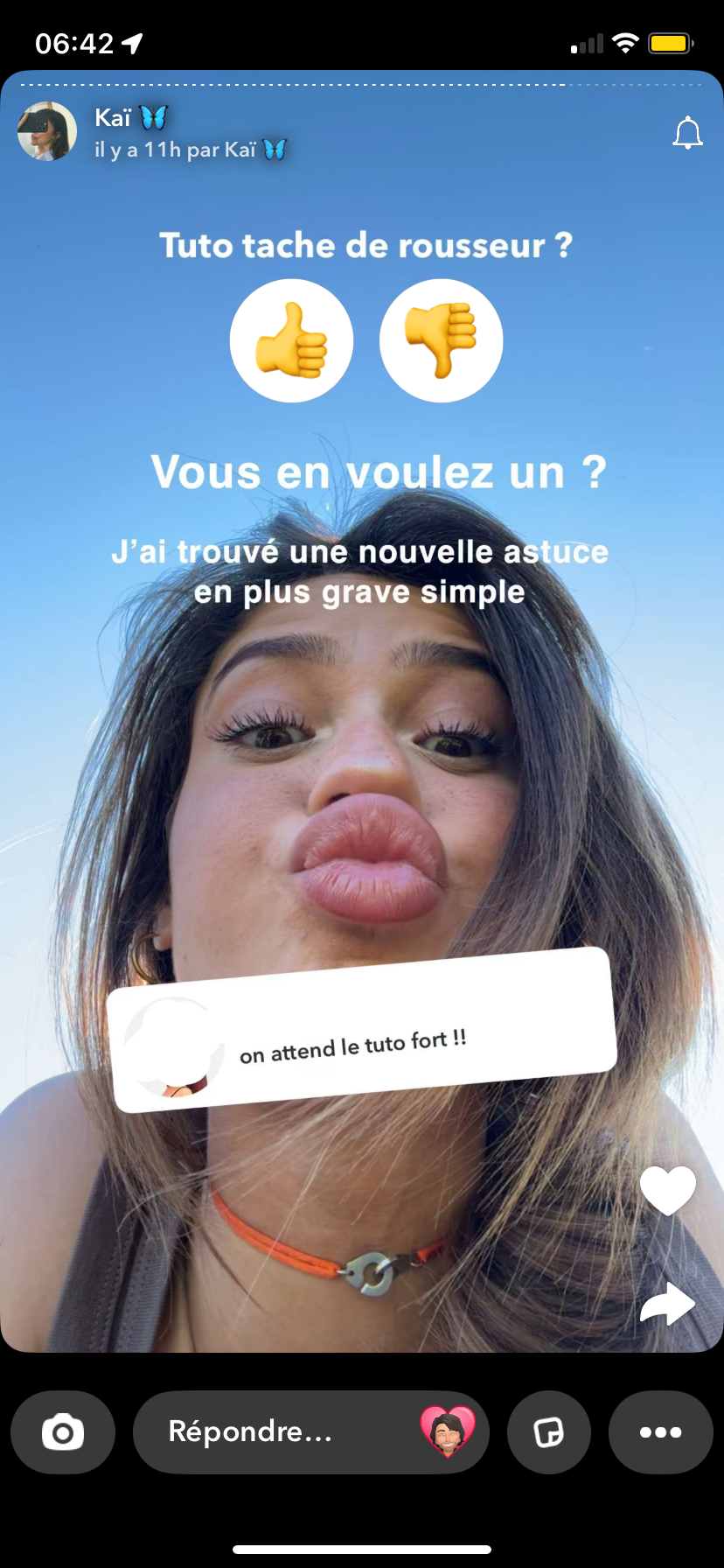Open Kaï's name in the story header

tap(114, 117)
